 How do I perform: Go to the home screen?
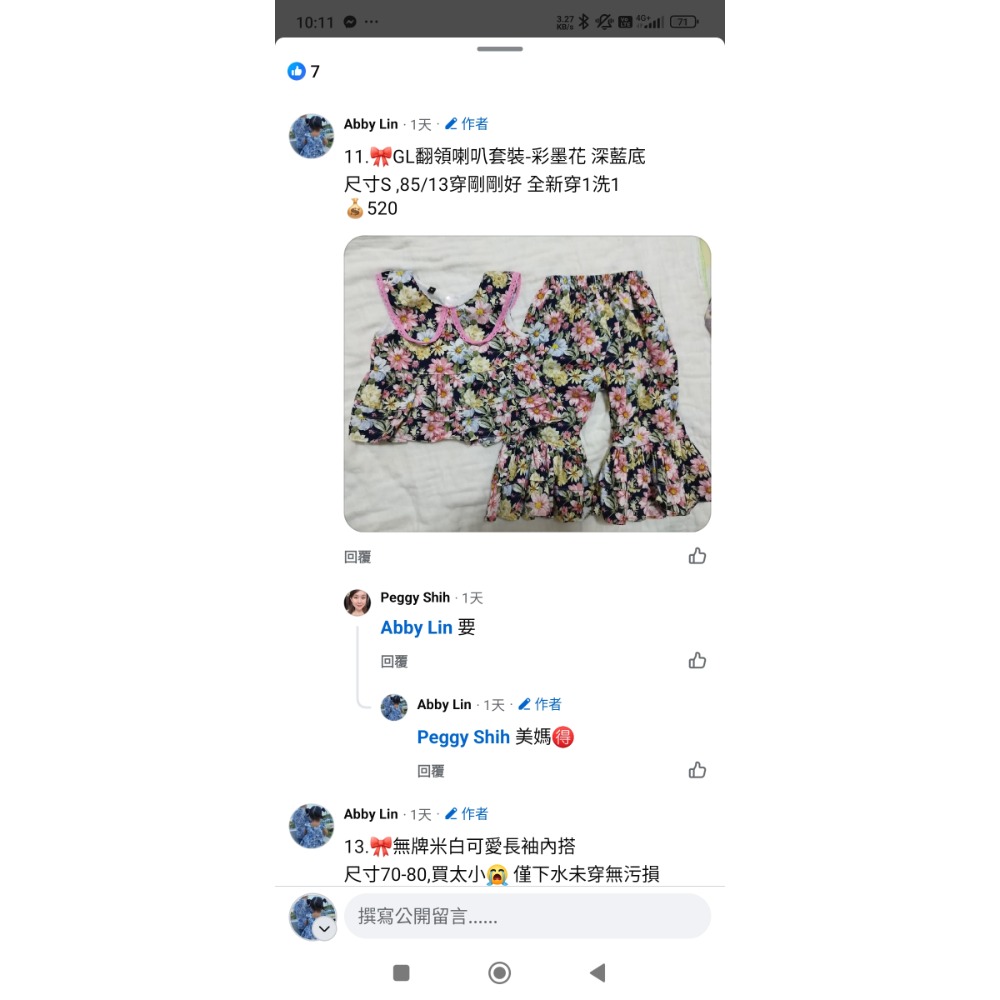click(x=499, y=973)
